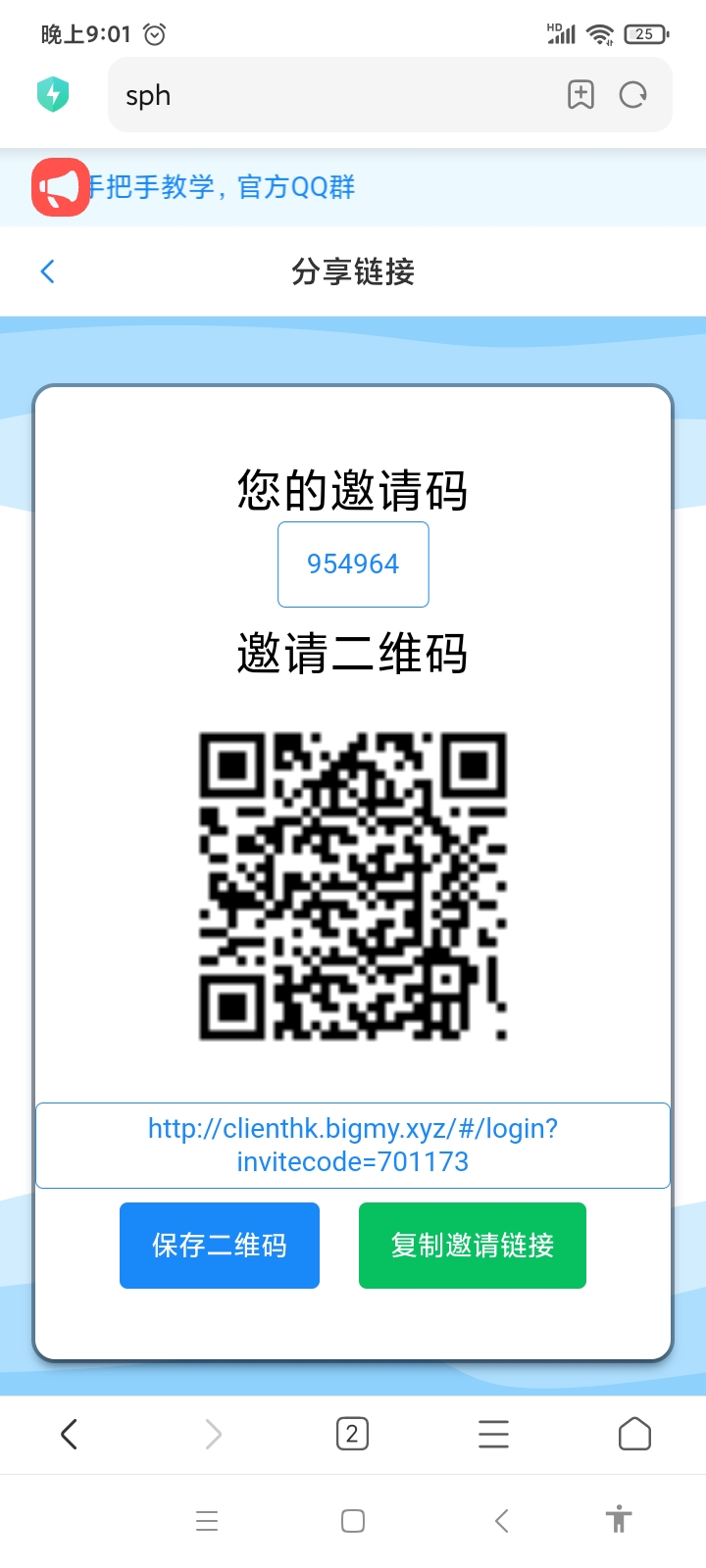The width and height of the screenshot is (706, 1568).
Task: Copy the invite link with 复制邀请链接
Action: (473, 1246)
